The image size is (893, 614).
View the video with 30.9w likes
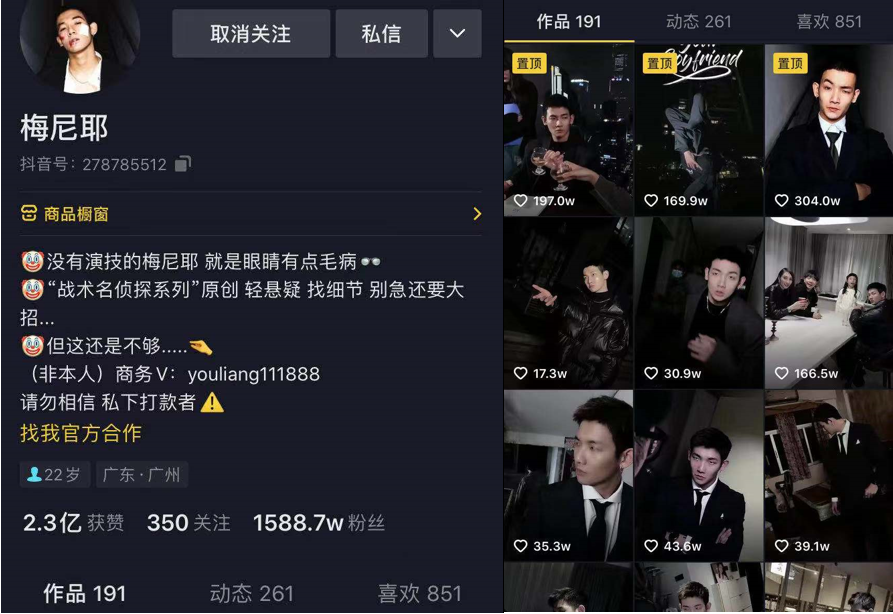click(699, 302)
